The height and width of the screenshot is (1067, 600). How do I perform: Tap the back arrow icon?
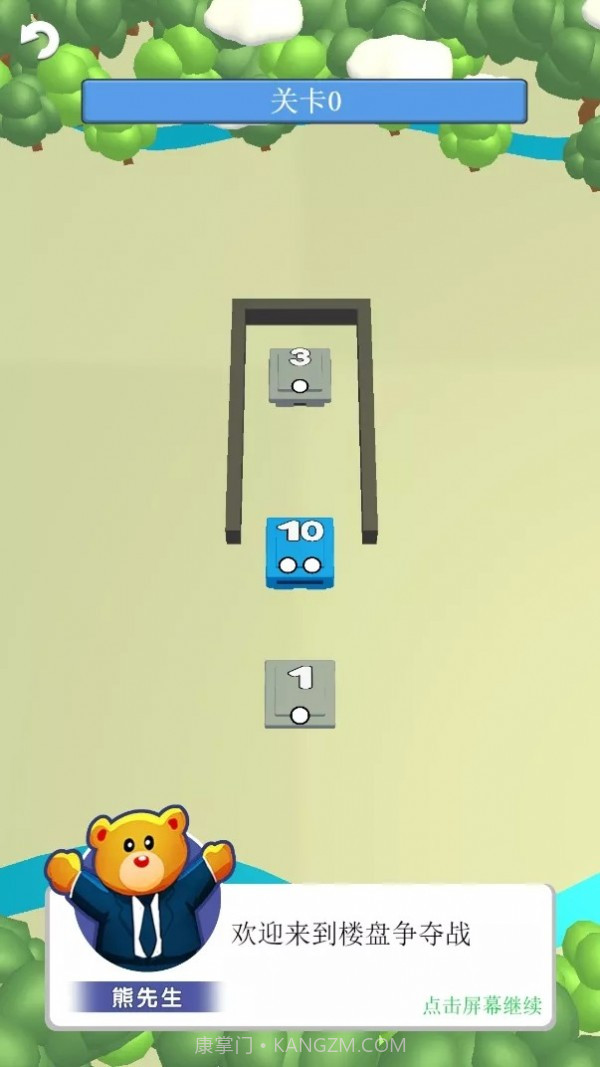(38, 40)
